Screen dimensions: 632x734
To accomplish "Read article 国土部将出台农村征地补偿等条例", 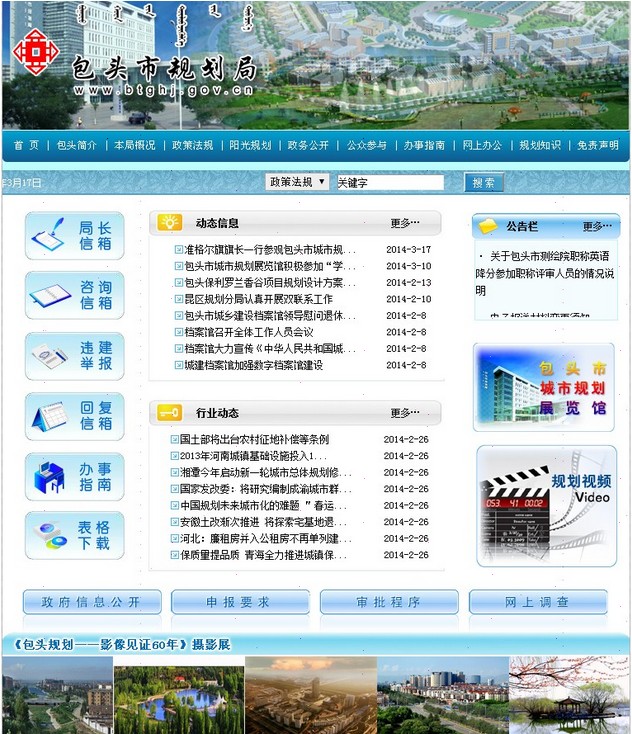I will click(x=254, y=439).
